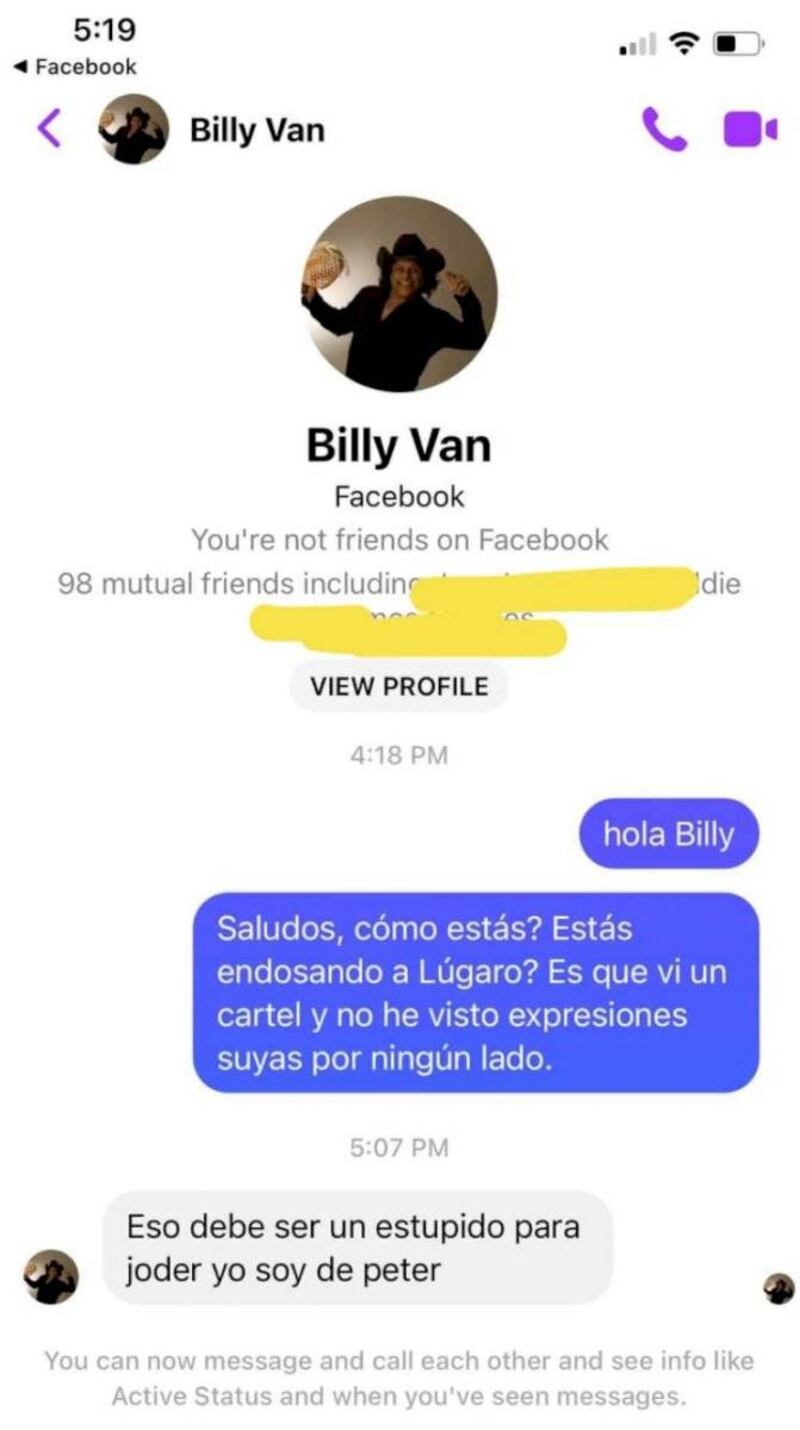This screenshot has height=1430, width=800.
Task: Tap the View Profile button
Action: tap(398, 687)
